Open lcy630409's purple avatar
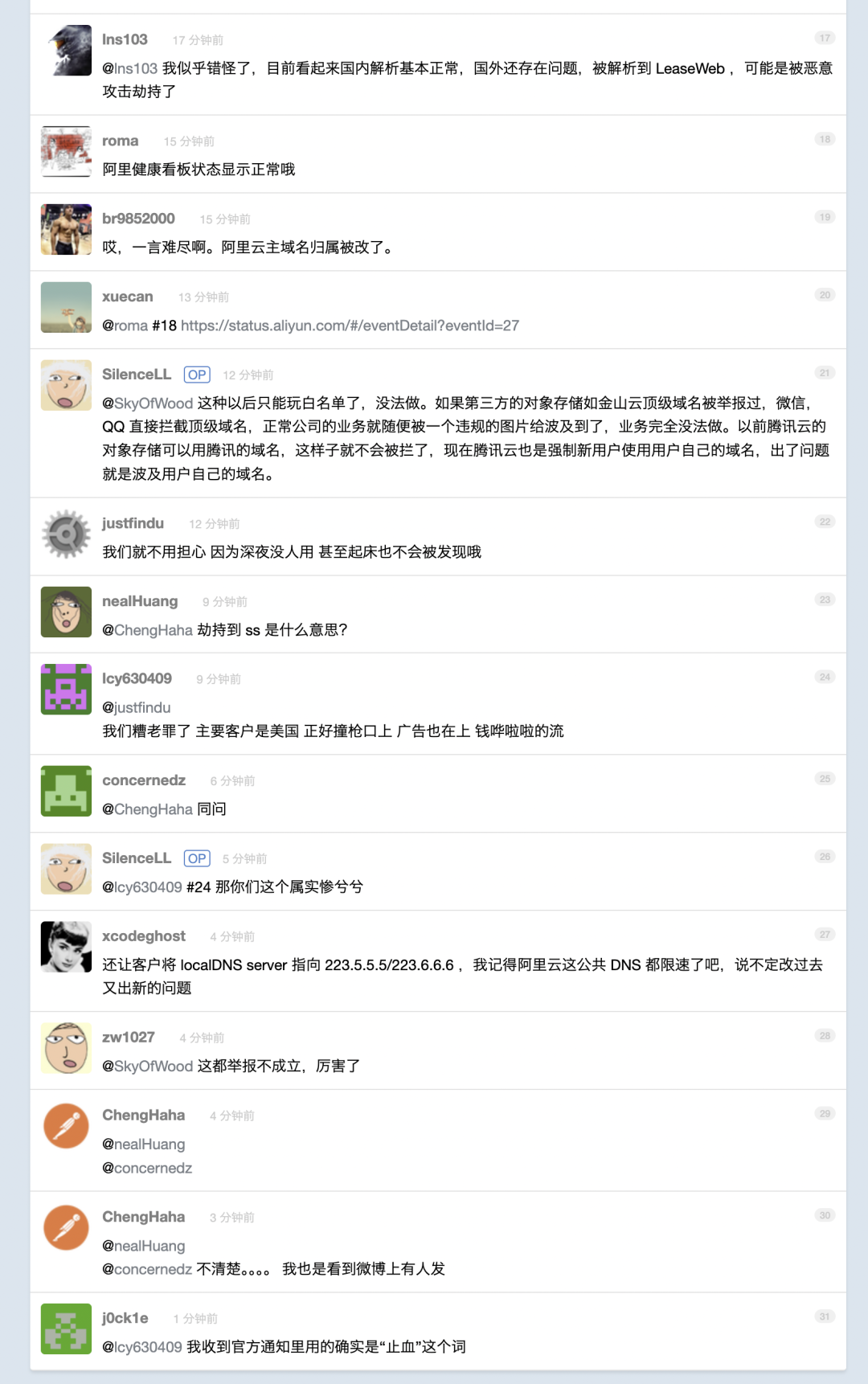 [x=66, y=690]
